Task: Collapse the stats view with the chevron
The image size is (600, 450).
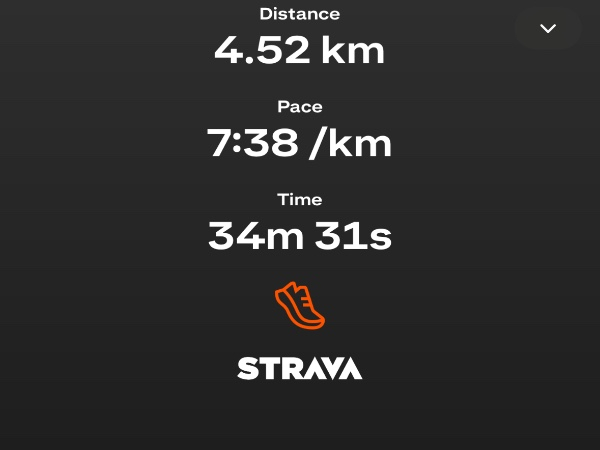Action: pos(548,28)
